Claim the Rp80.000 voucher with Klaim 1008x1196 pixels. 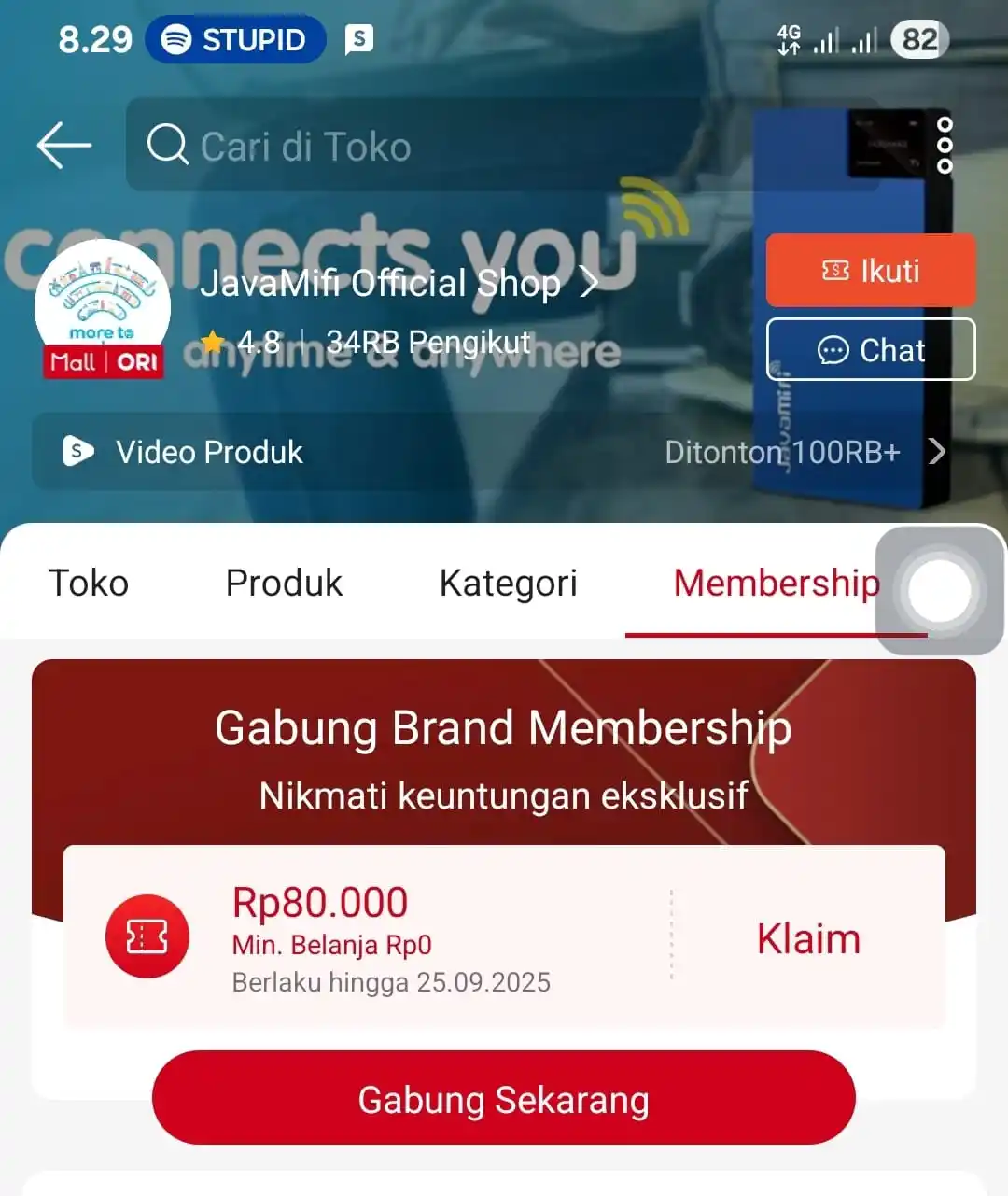pos(808,938)
